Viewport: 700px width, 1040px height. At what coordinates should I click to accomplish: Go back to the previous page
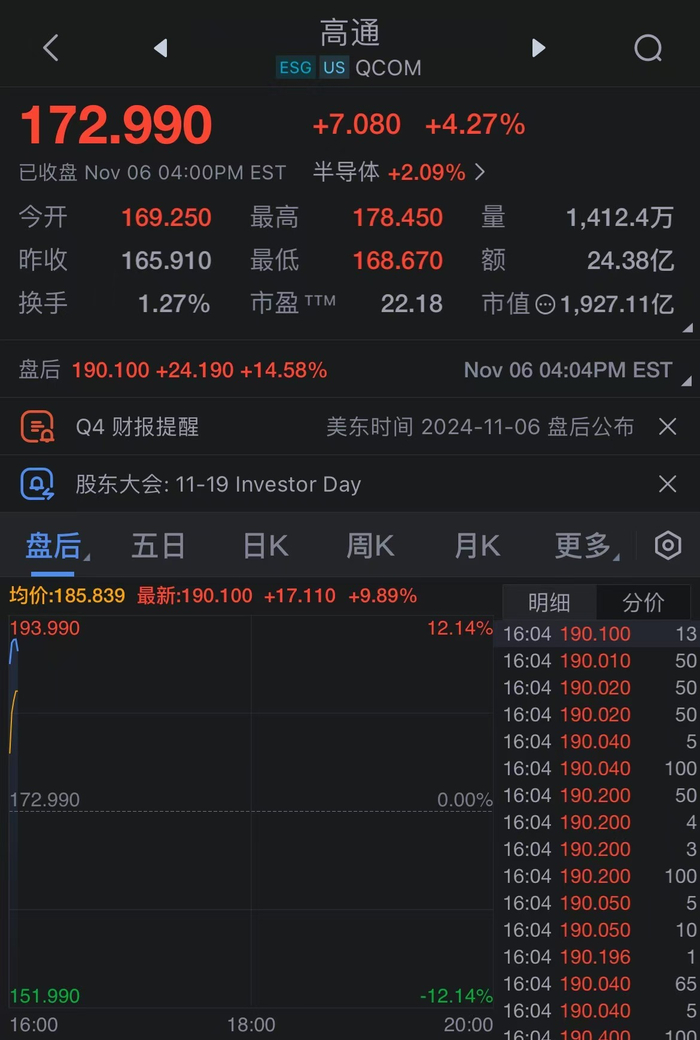click(51, 48)
